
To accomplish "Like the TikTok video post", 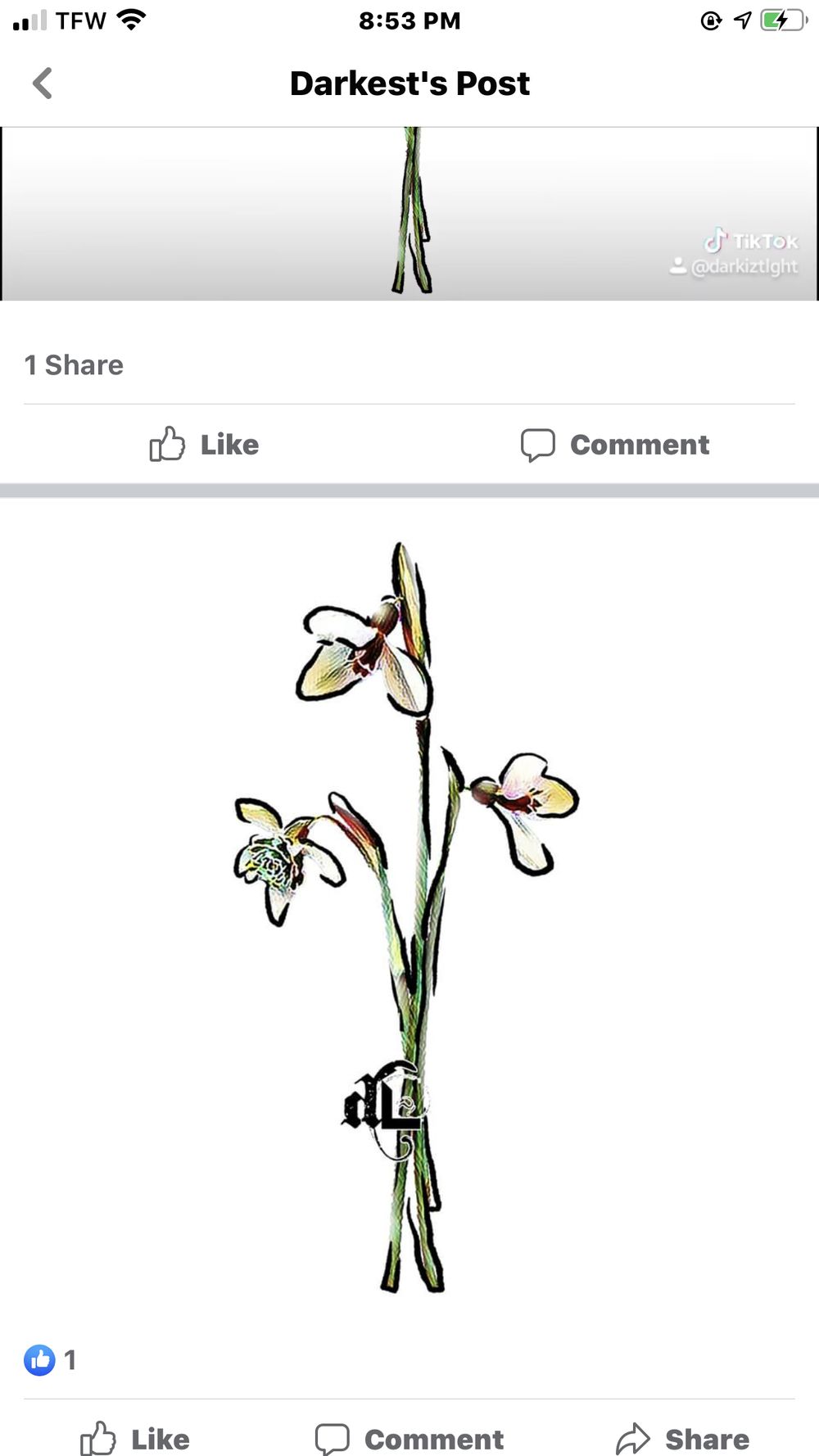I will [204, 445].
